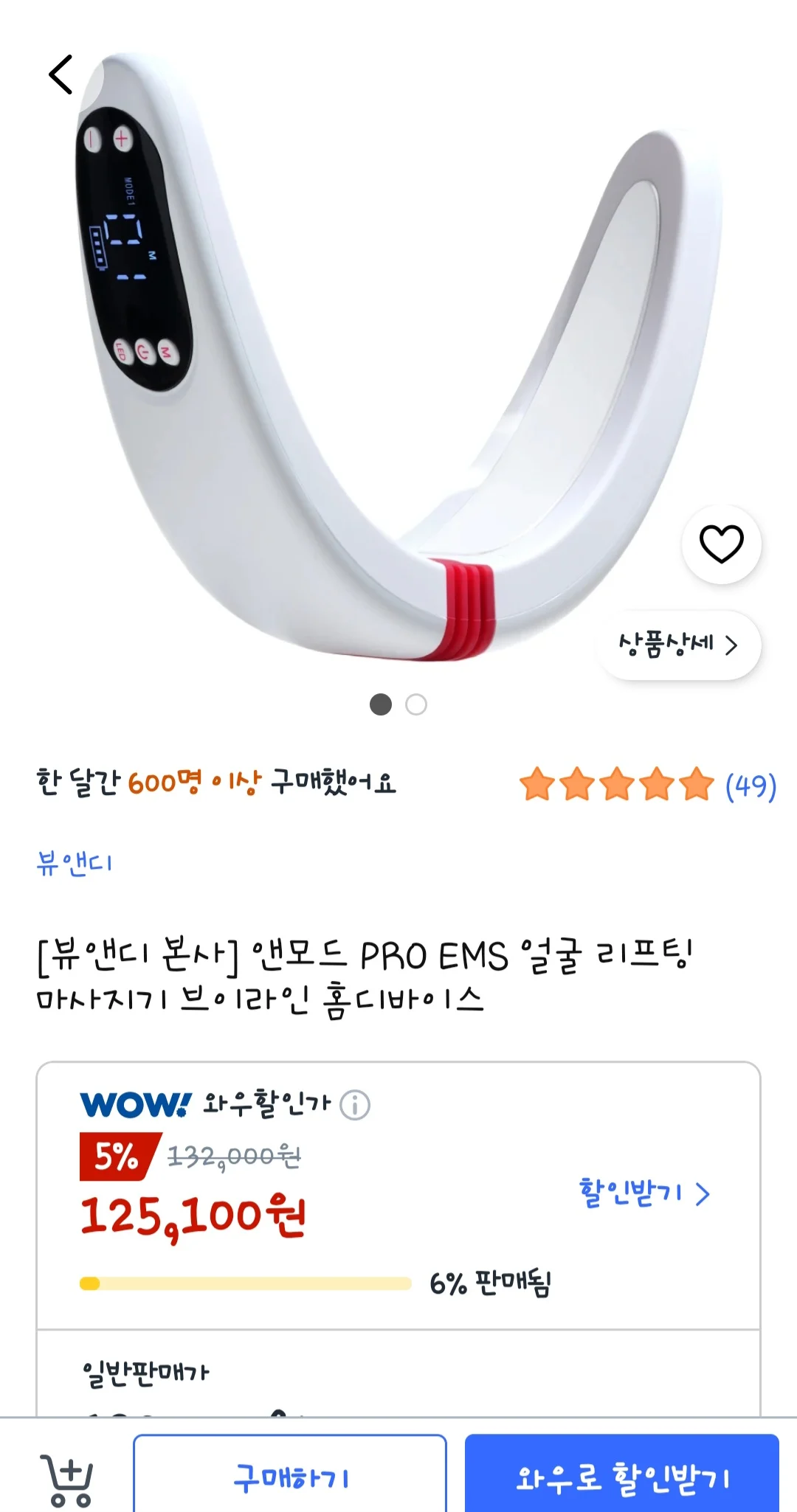Add this product to favorites with the heart icon
This screenshot has height=1512, width=797.
click(x=721, y=544)
